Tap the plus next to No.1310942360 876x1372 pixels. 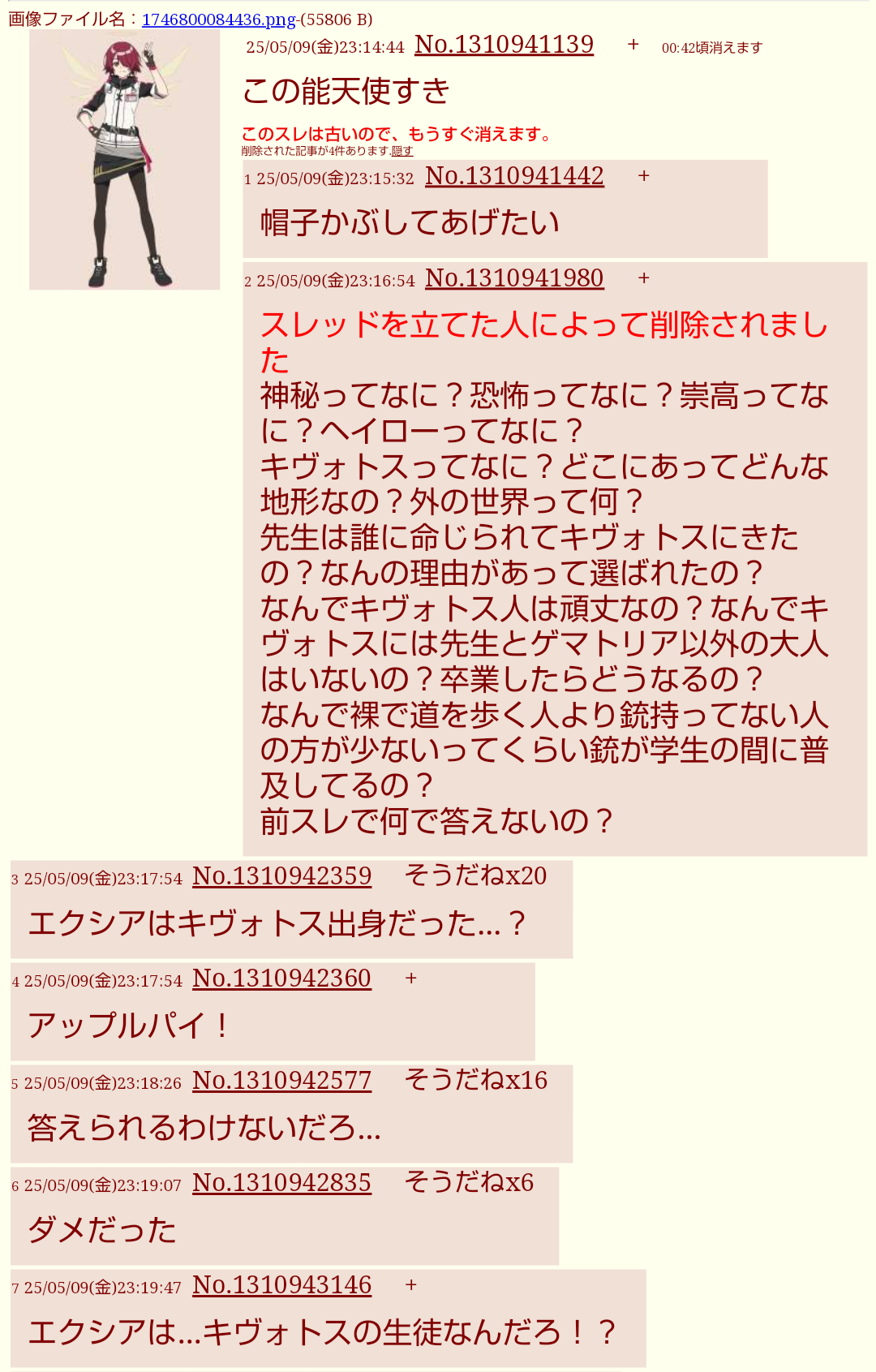point(411,978)
